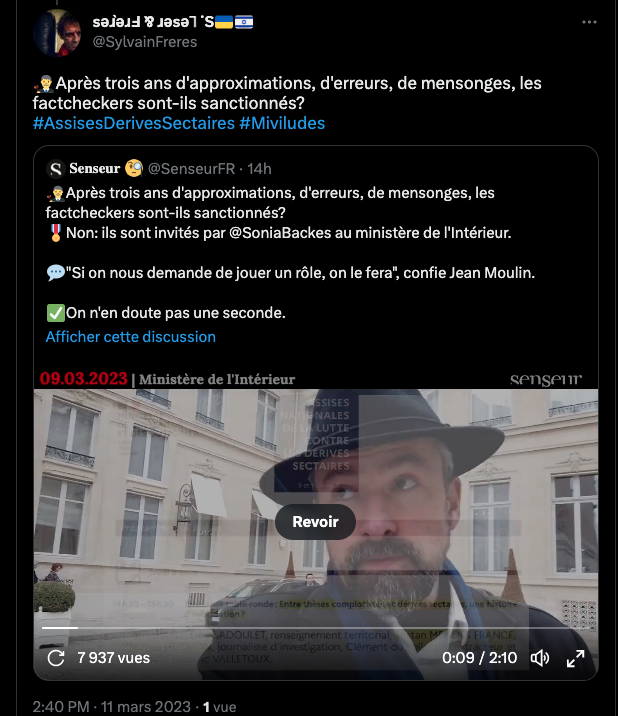Image resolution: width=618 pixels, height=716 pixels.
Task: Open SylvainFreres profile avatar
Action: (x=58, y=32)
